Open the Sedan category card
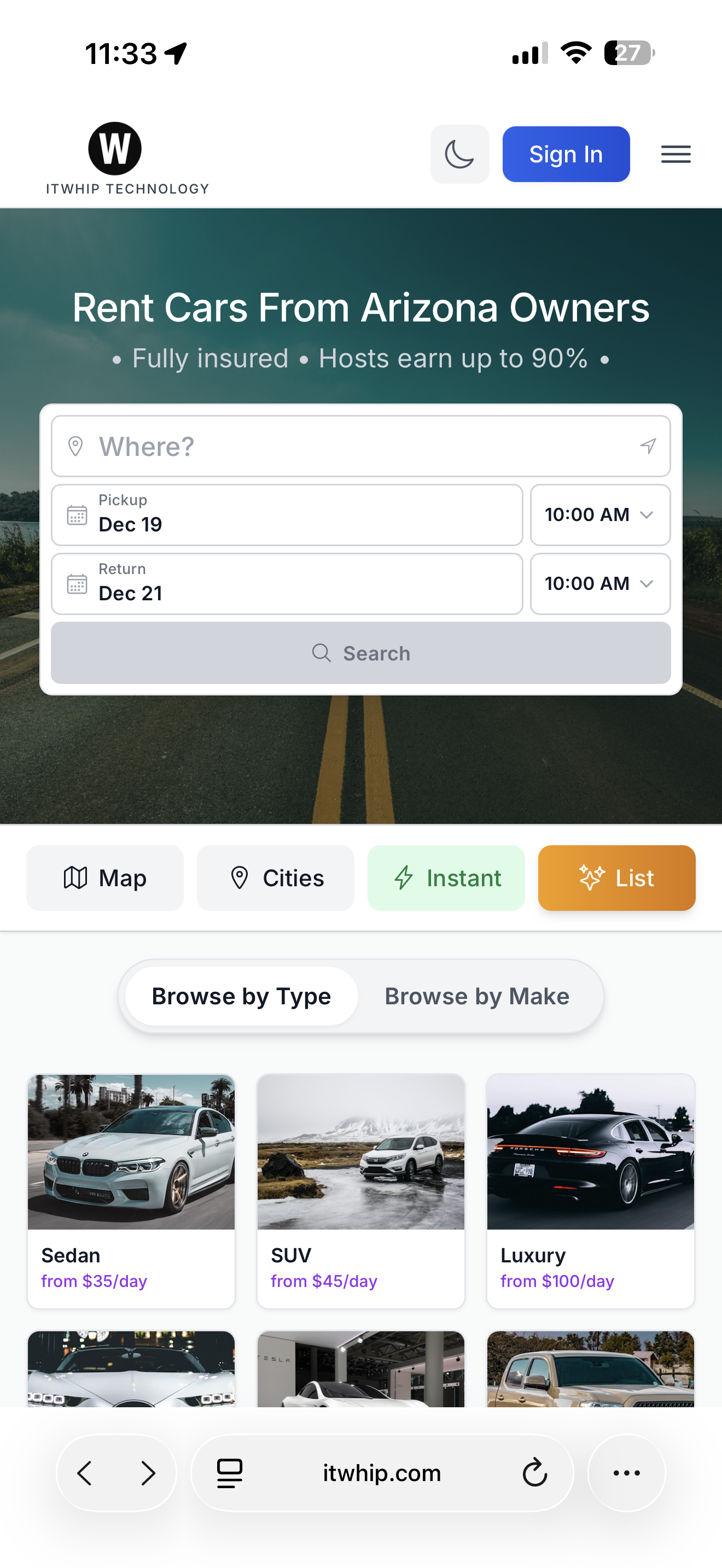The image size is (722, 1568). 131,1191
